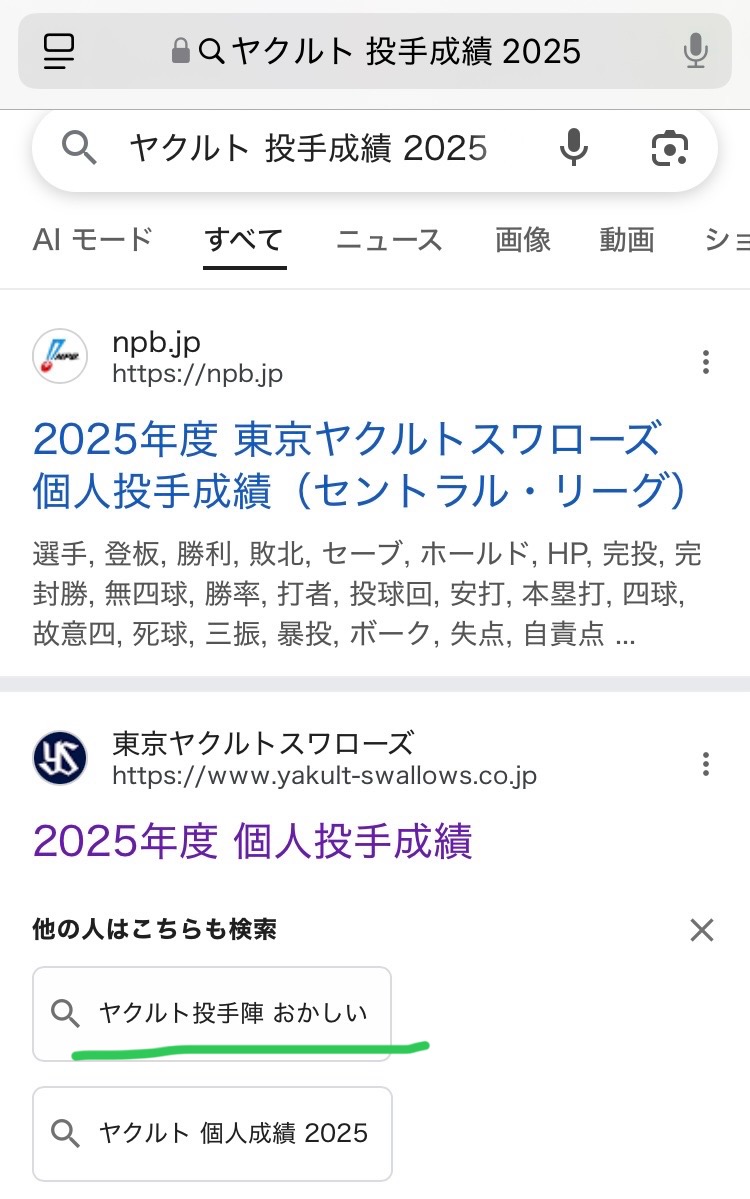Search for ヤクルト投手陣 おかしい suggestion
The height and width of the screenshot is (1199, 750).
pos(212,1014)
